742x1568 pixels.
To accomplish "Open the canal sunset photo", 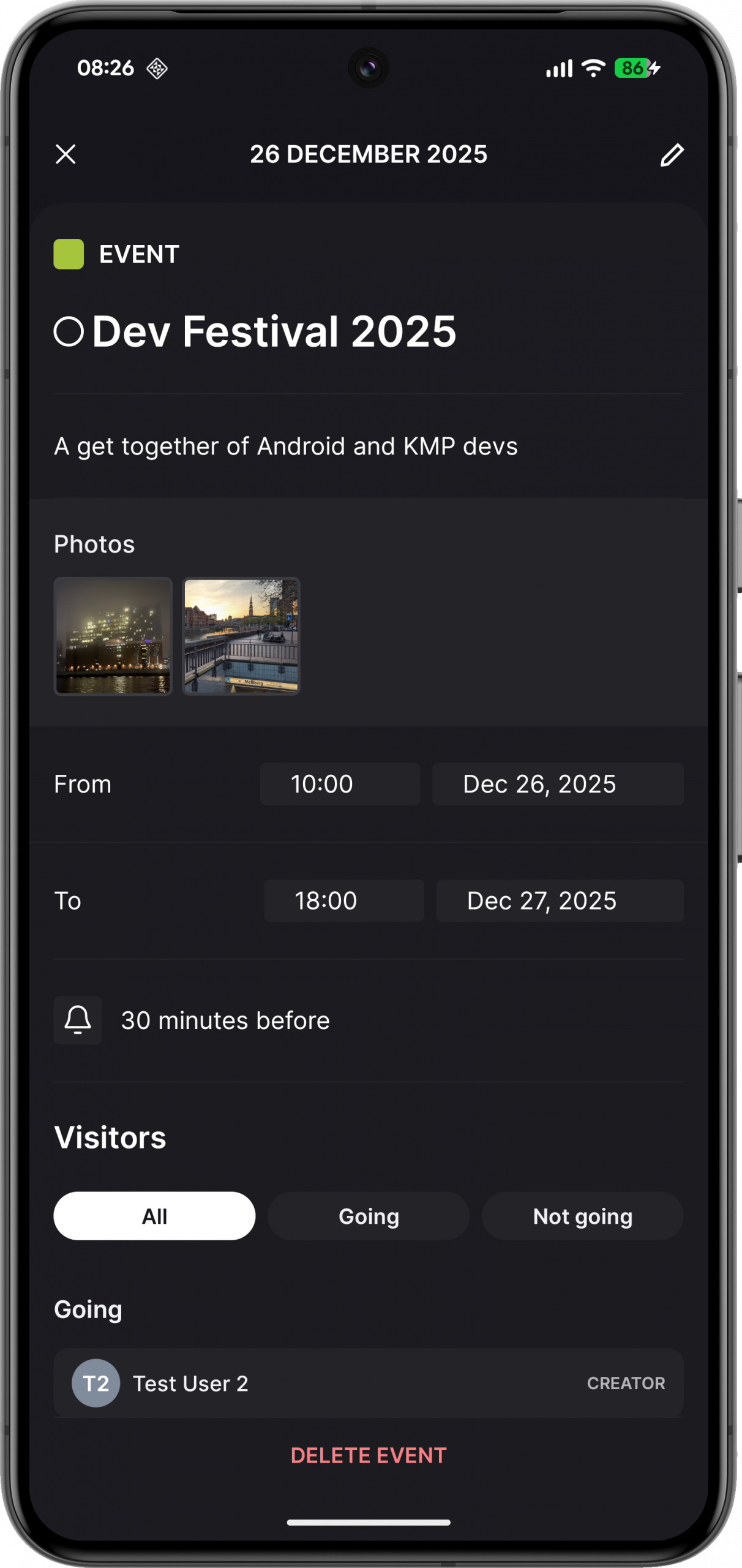I will tap(241, 636).
